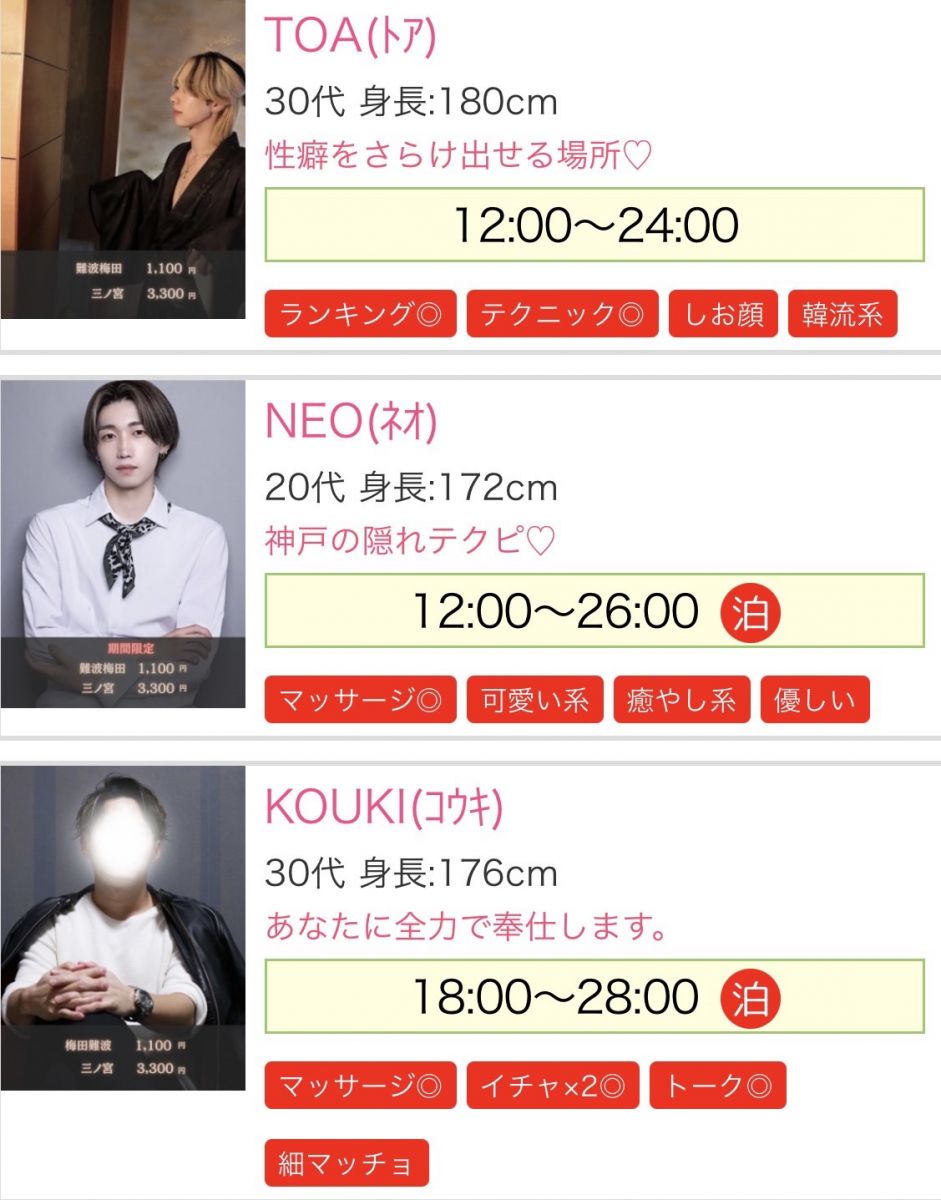Open the 細マッチョ tag

coord(346,1163)
